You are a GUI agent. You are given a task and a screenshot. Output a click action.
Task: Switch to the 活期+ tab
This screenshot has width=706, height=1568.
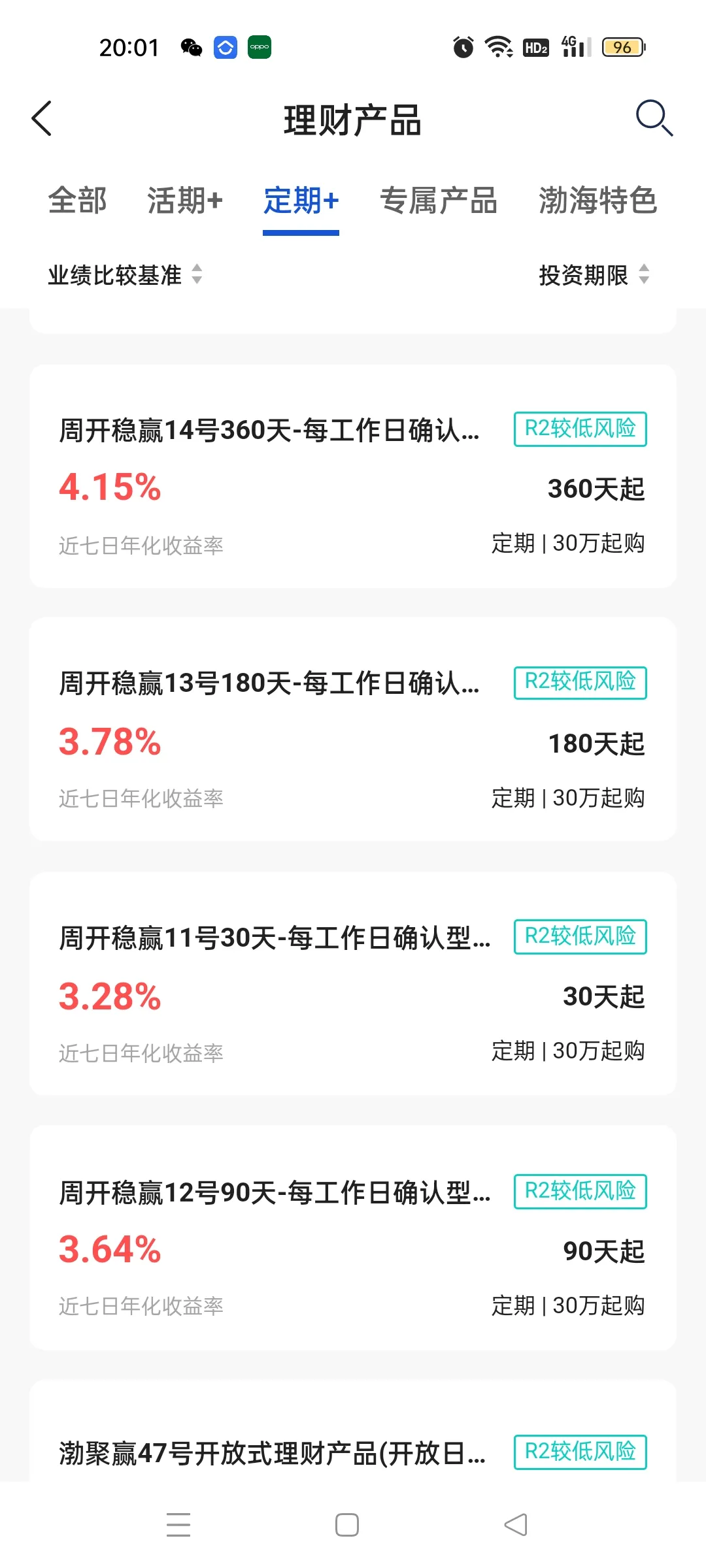tap(185, 201)
